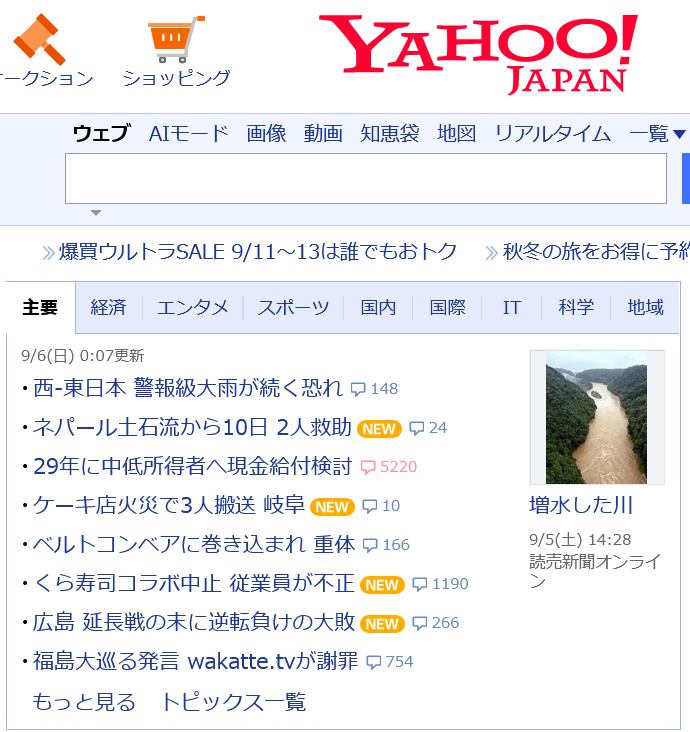The height and width of the screenshot is (732, 690).
Task: Select 画像 image search
Action: [x=266, y=134]
